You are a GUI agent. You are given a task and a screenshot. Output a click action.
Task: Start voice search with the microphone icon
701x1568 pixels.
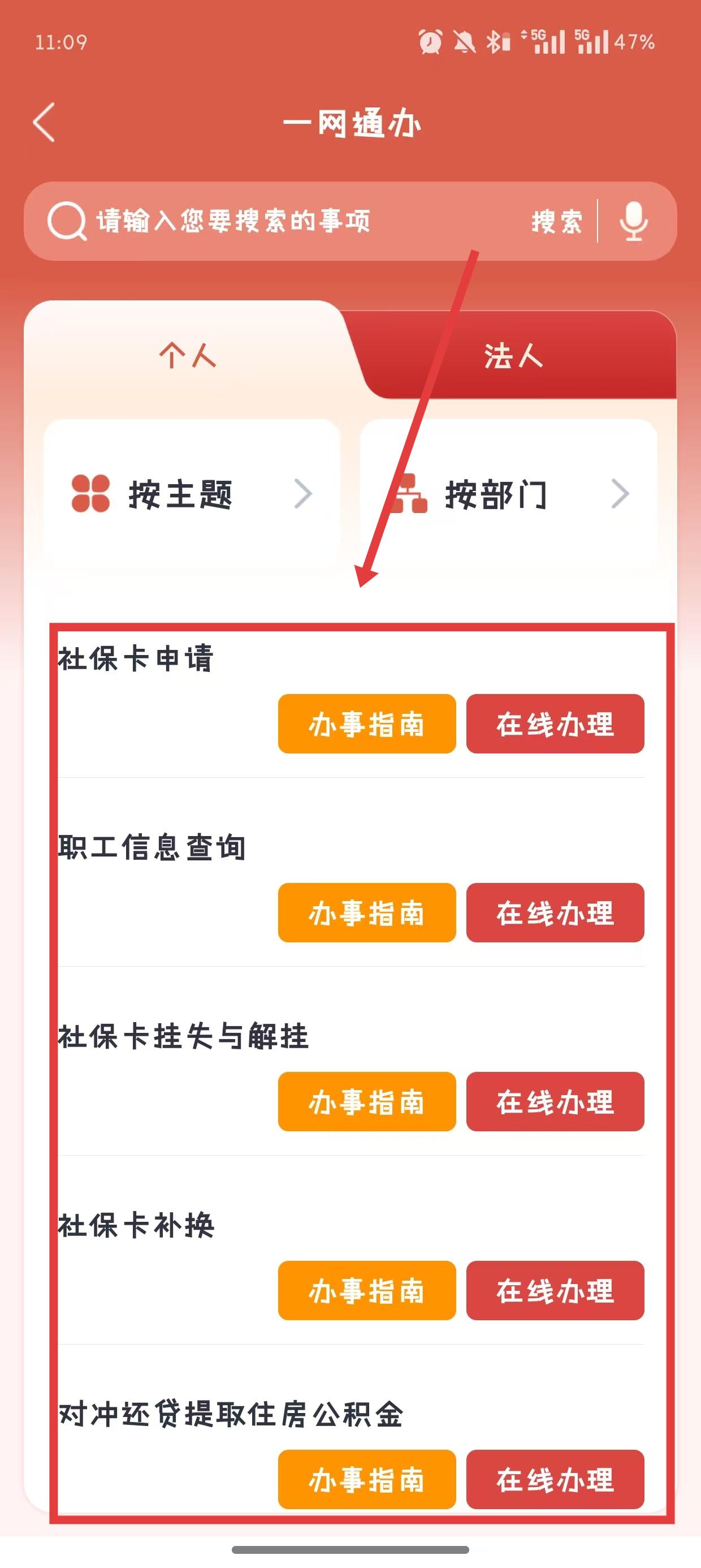click(x=634, y=221)
